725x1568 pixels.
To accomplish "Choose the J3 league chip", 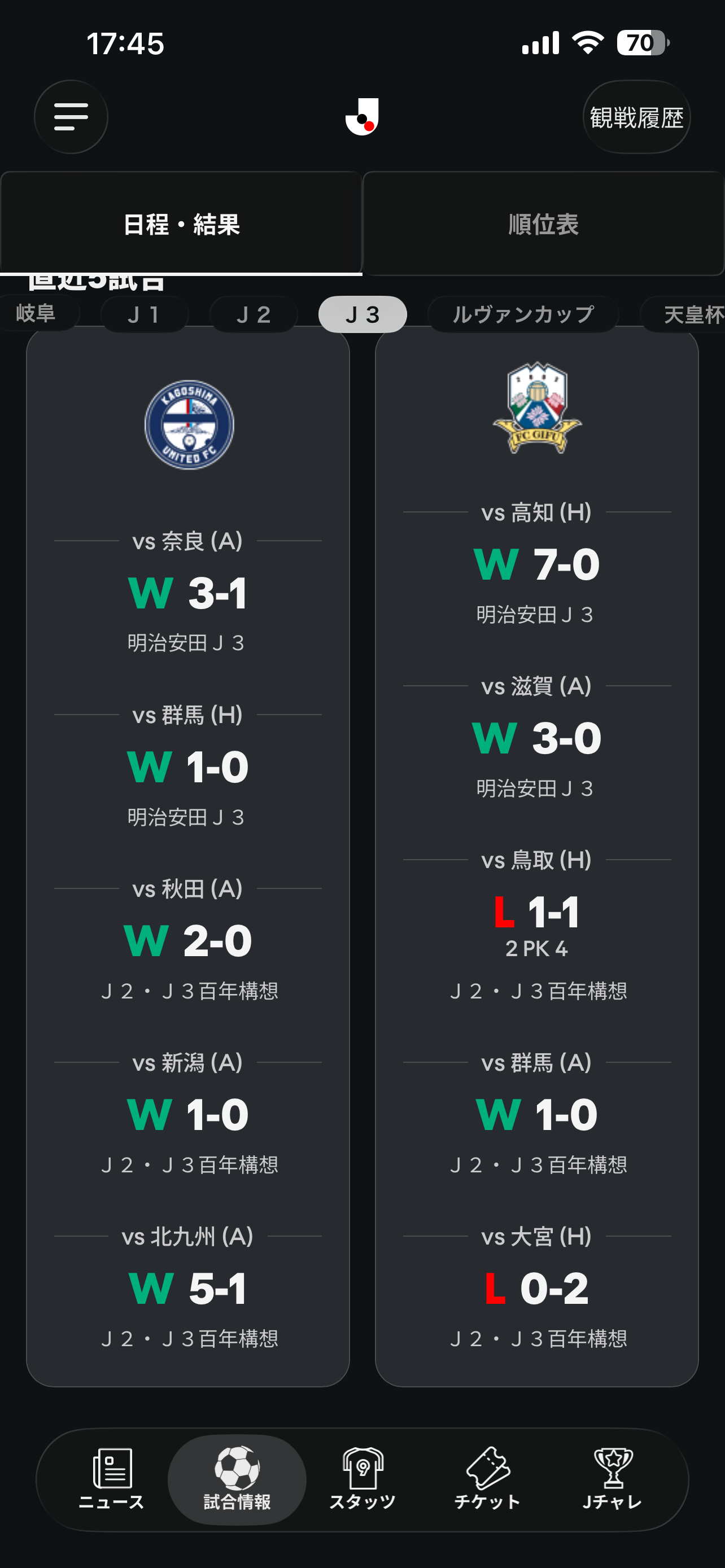I will [x=362, y=314].
